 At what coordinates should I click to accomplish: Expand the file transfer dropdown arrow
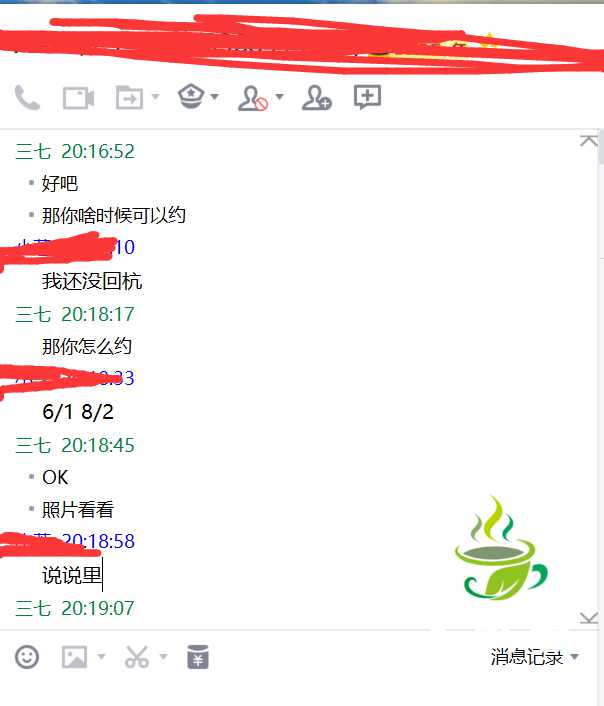[x=156, y=98]
